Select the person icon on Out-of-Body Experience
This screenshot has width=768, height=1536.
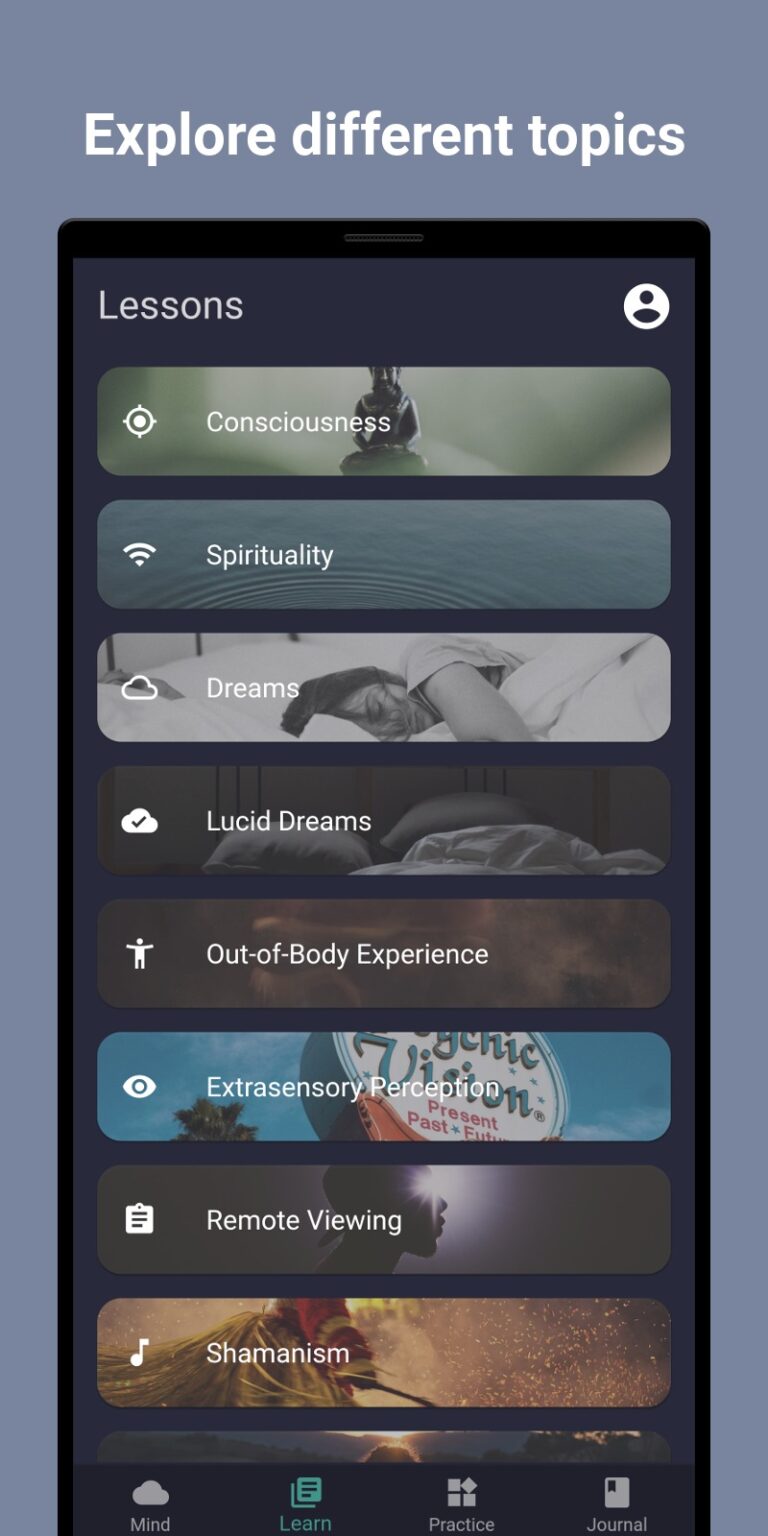(x=139, y=954)
